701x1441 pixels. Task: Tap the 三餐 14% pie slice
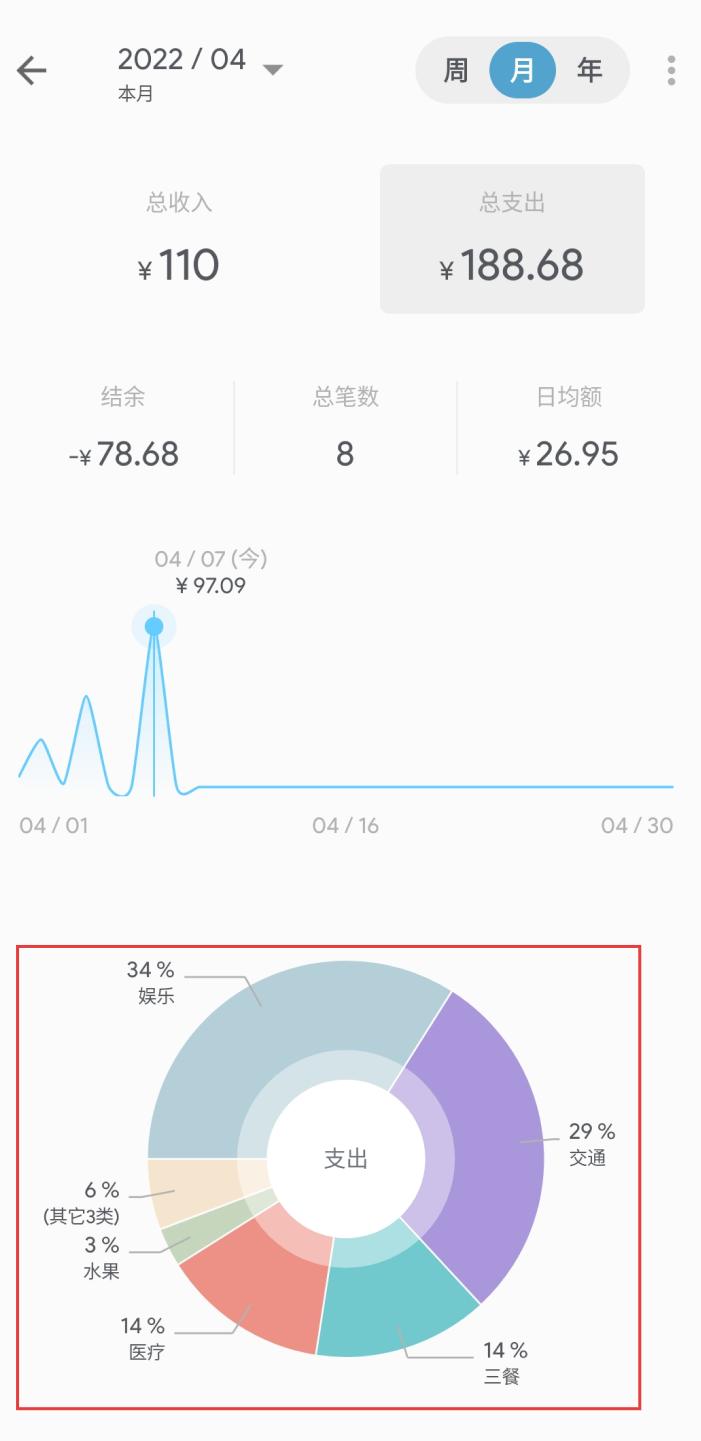tap(400, 1290)
